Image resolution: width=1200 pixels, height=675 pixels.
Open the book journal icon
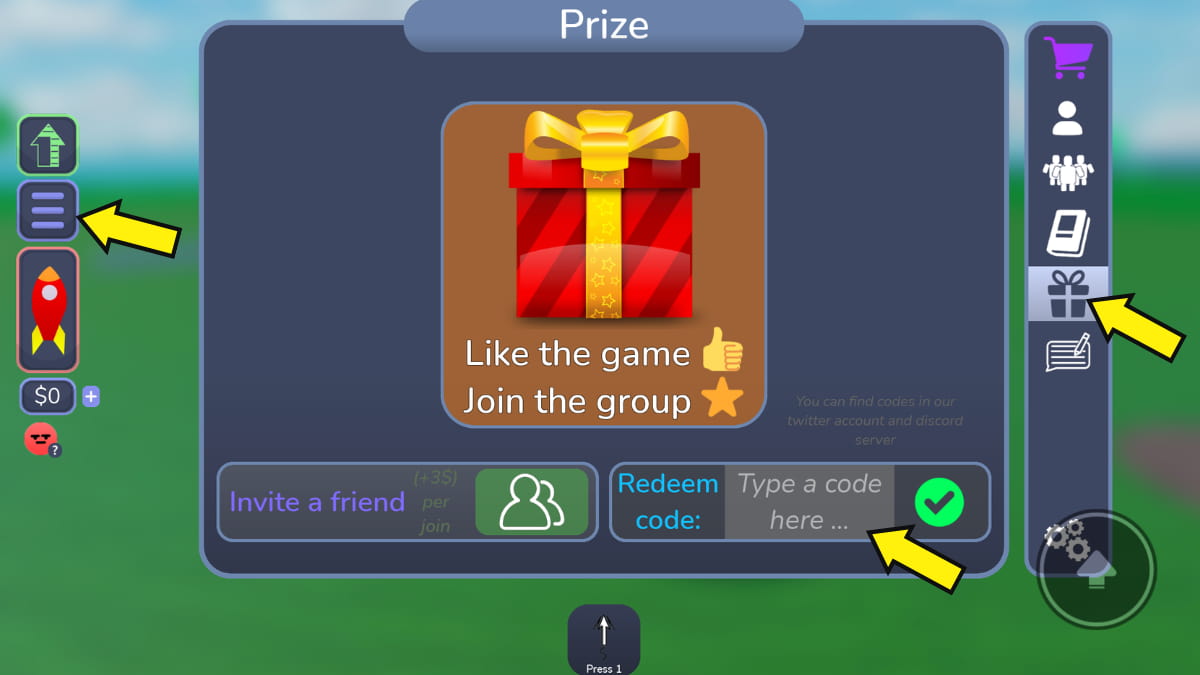click(1067, 234)
